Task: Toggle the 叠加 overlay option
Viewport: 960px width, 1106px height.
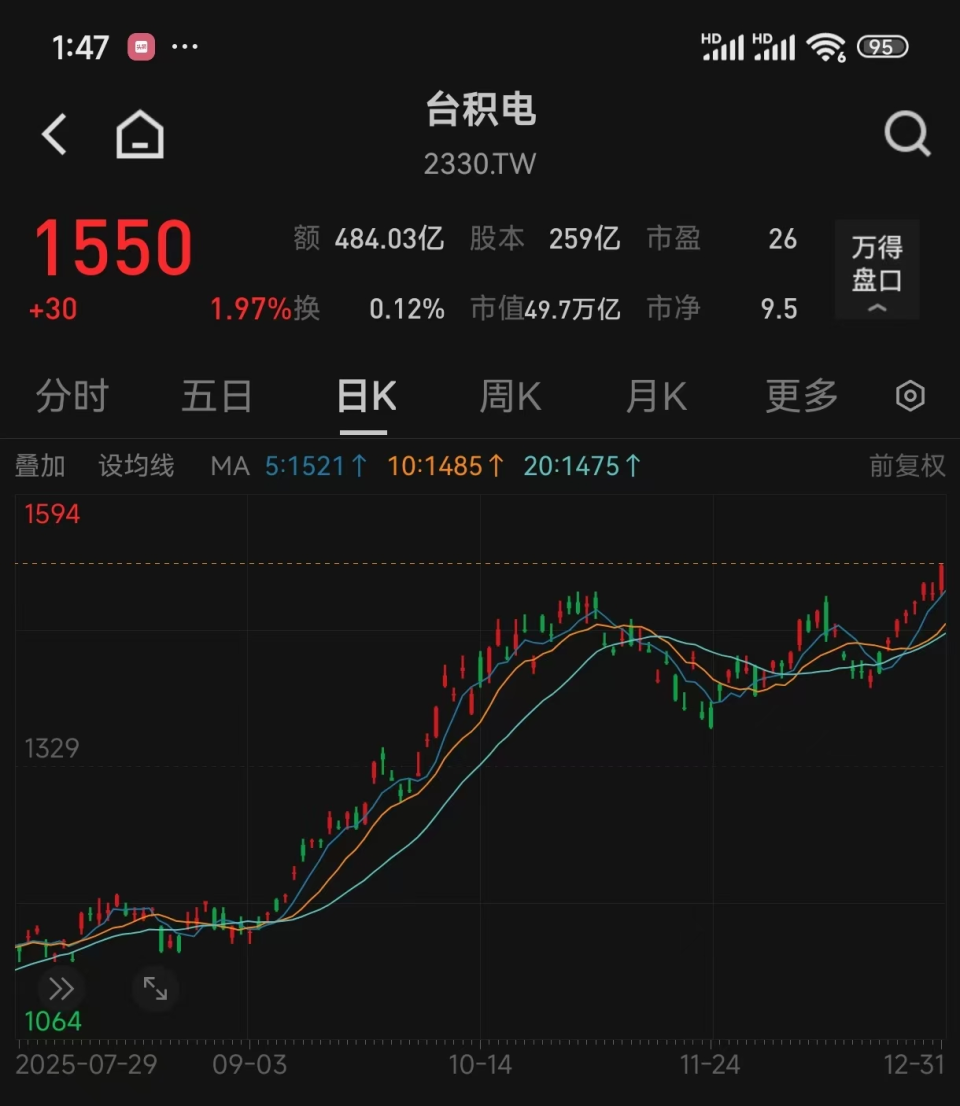Action: tap(40, 465)
